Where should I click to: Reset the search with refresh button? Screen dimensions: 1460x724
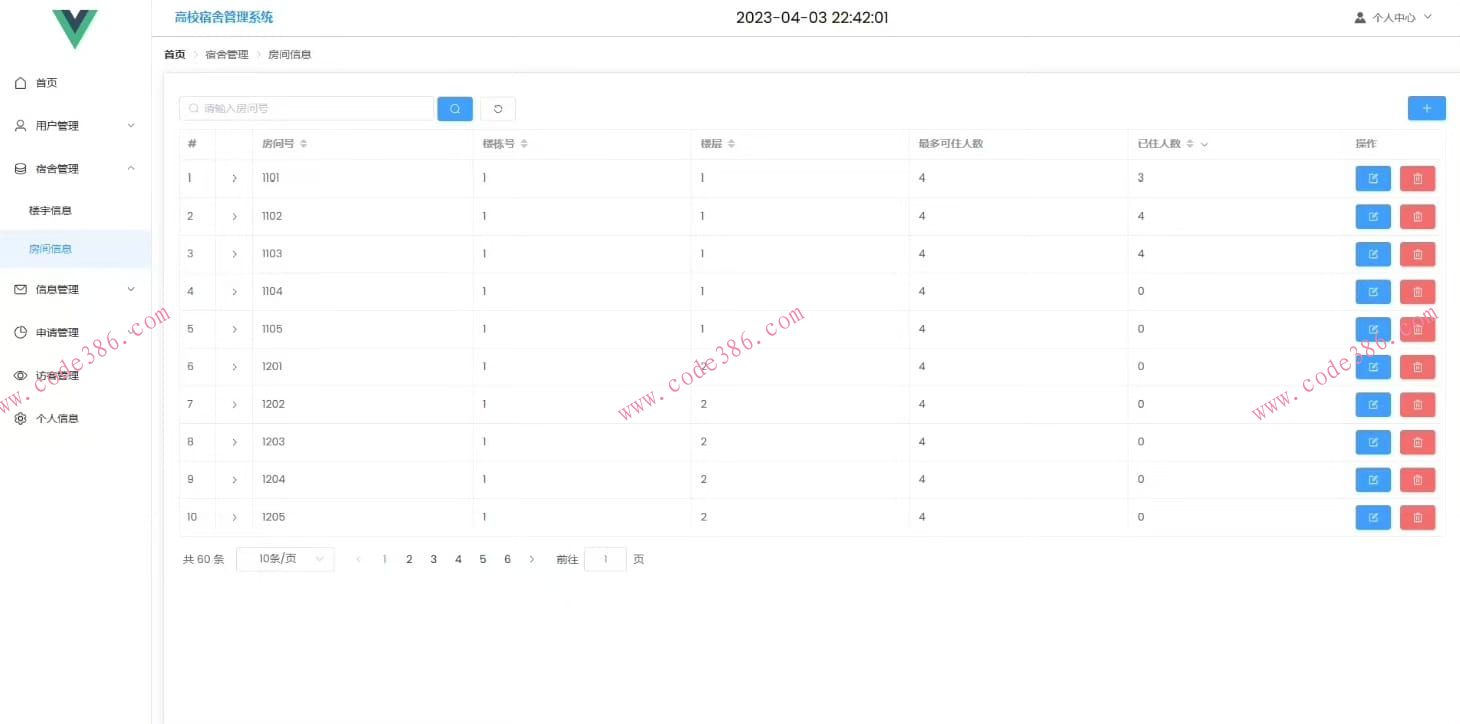(498, 109)
